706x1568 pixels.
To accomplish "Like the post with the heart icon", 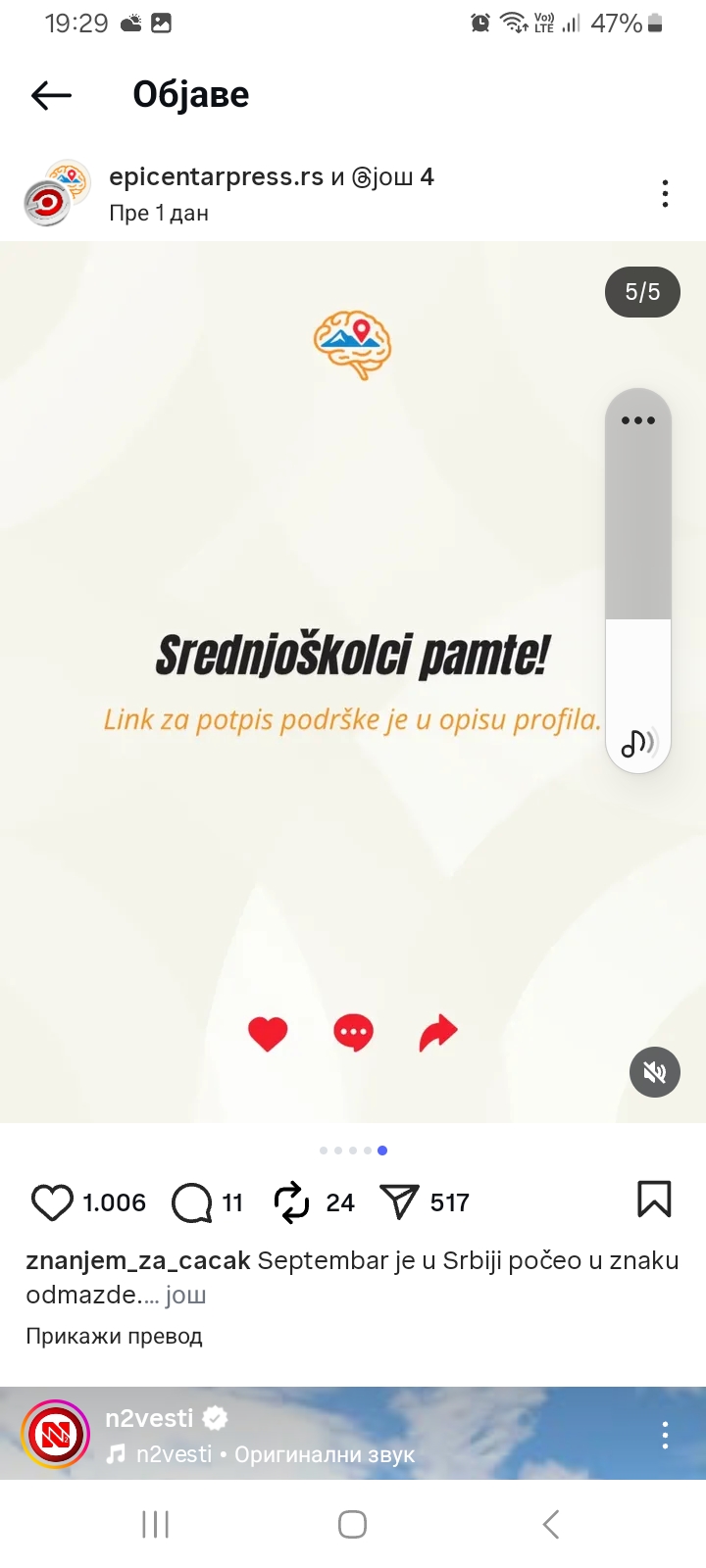I will point(52,1202).
